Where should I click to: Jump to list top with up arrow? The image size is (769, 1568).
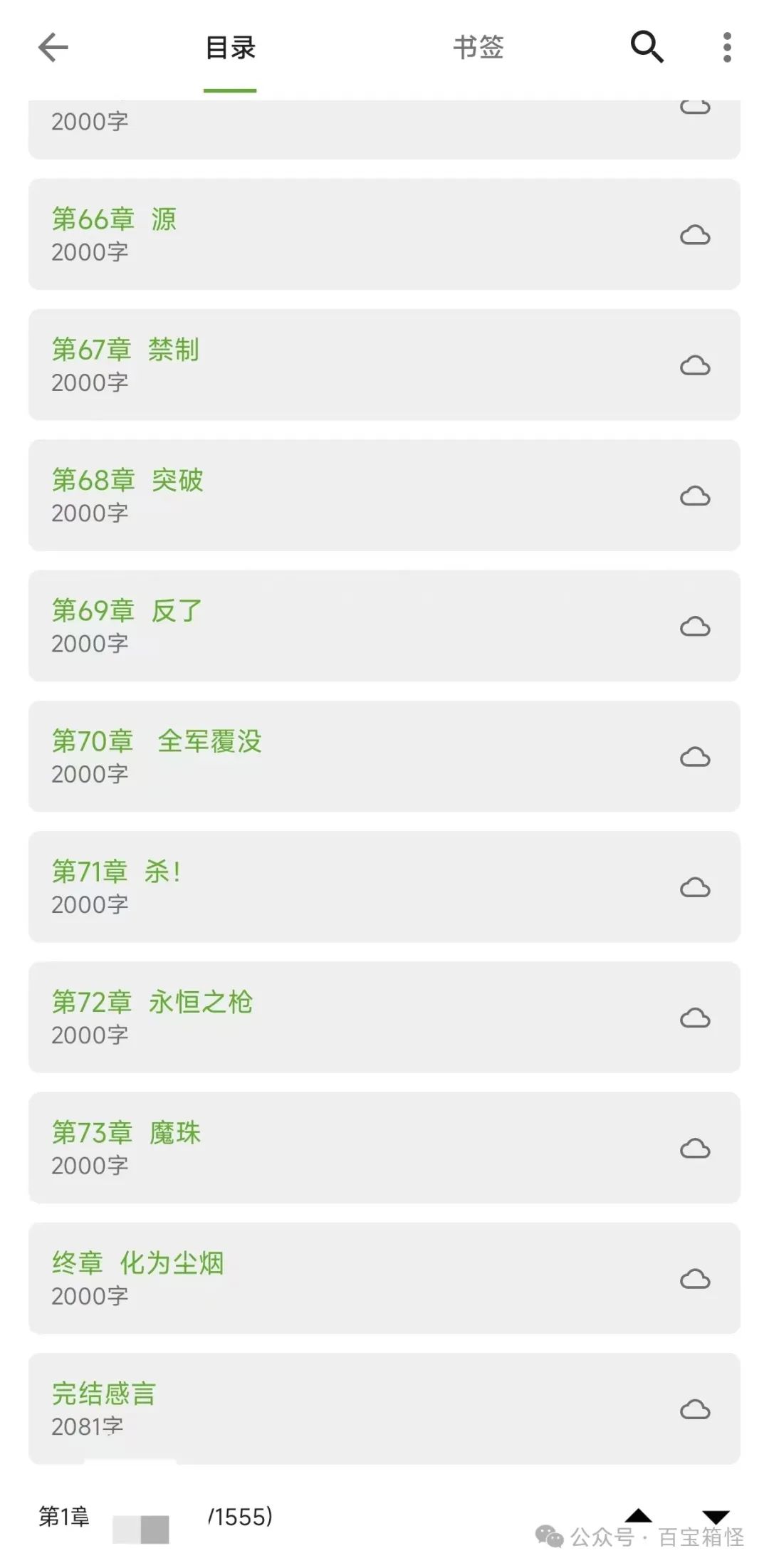[639, 1515]
